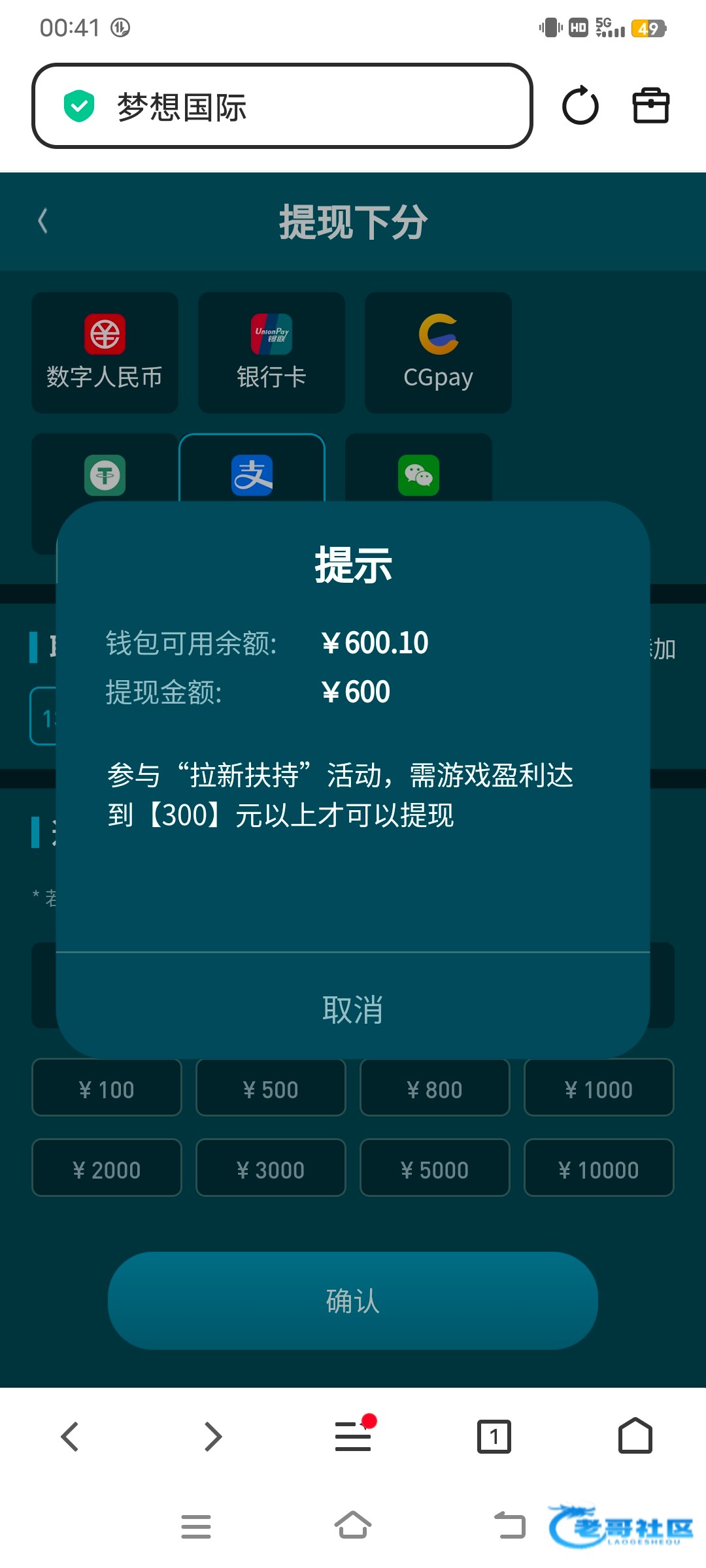
Task: Choose the ¥ 1000 quick amount
Action: click(x=599, y=1089)
